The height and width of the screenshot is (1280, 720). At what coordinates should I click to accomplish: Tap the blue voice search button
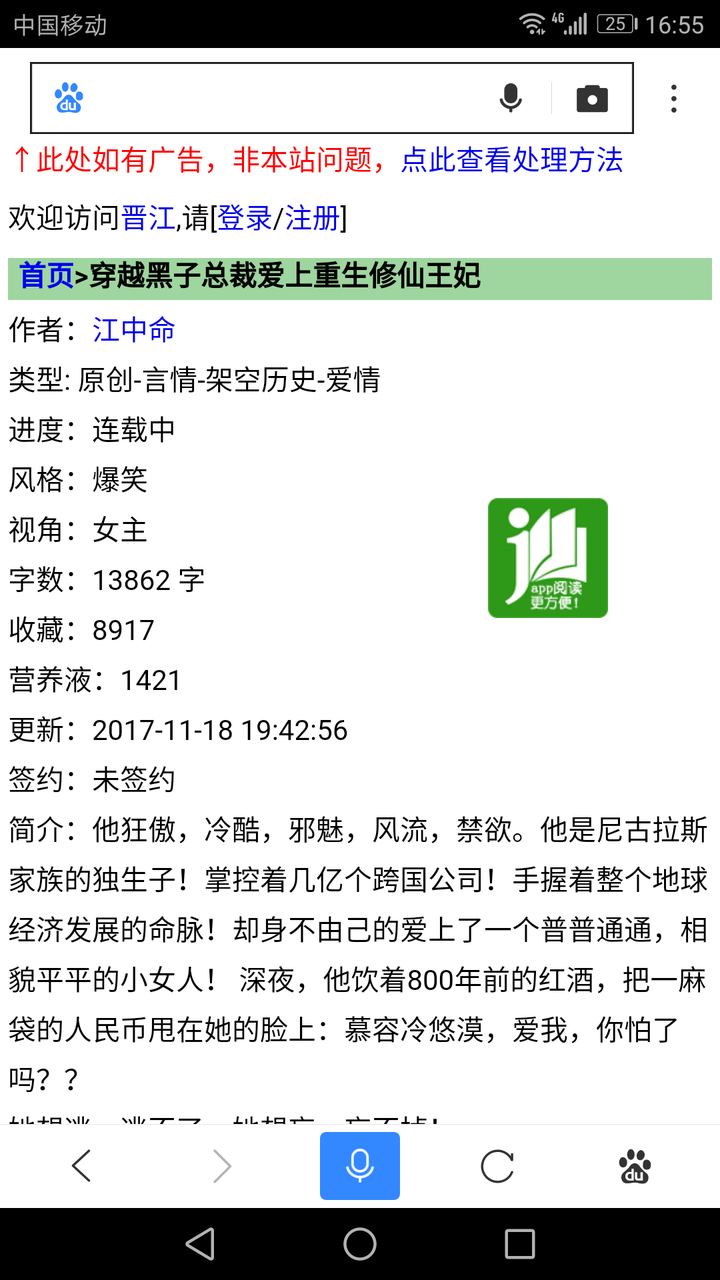[x=360, y=1166]
